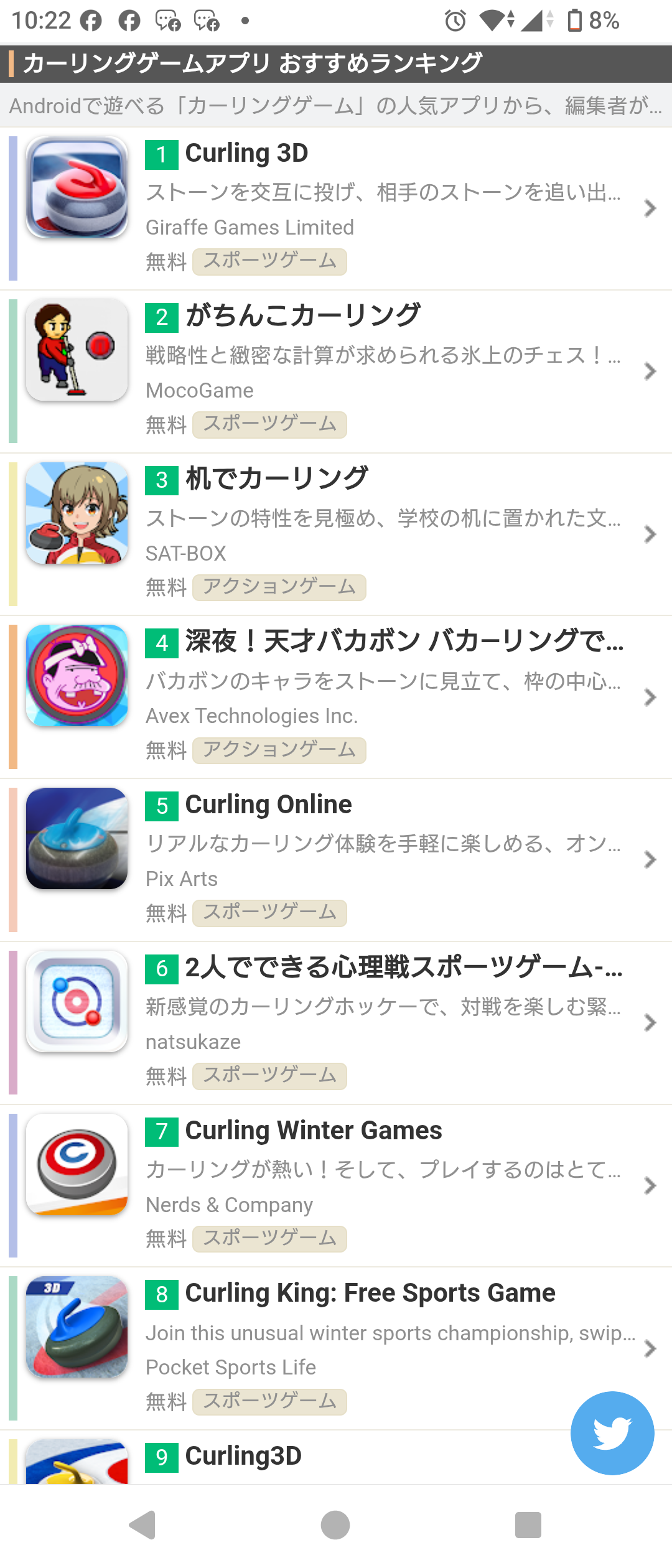This screenshot has width=672, height=1568.
Task: Open the がちんこカーリング listing
Action: (x=336, y=371)
